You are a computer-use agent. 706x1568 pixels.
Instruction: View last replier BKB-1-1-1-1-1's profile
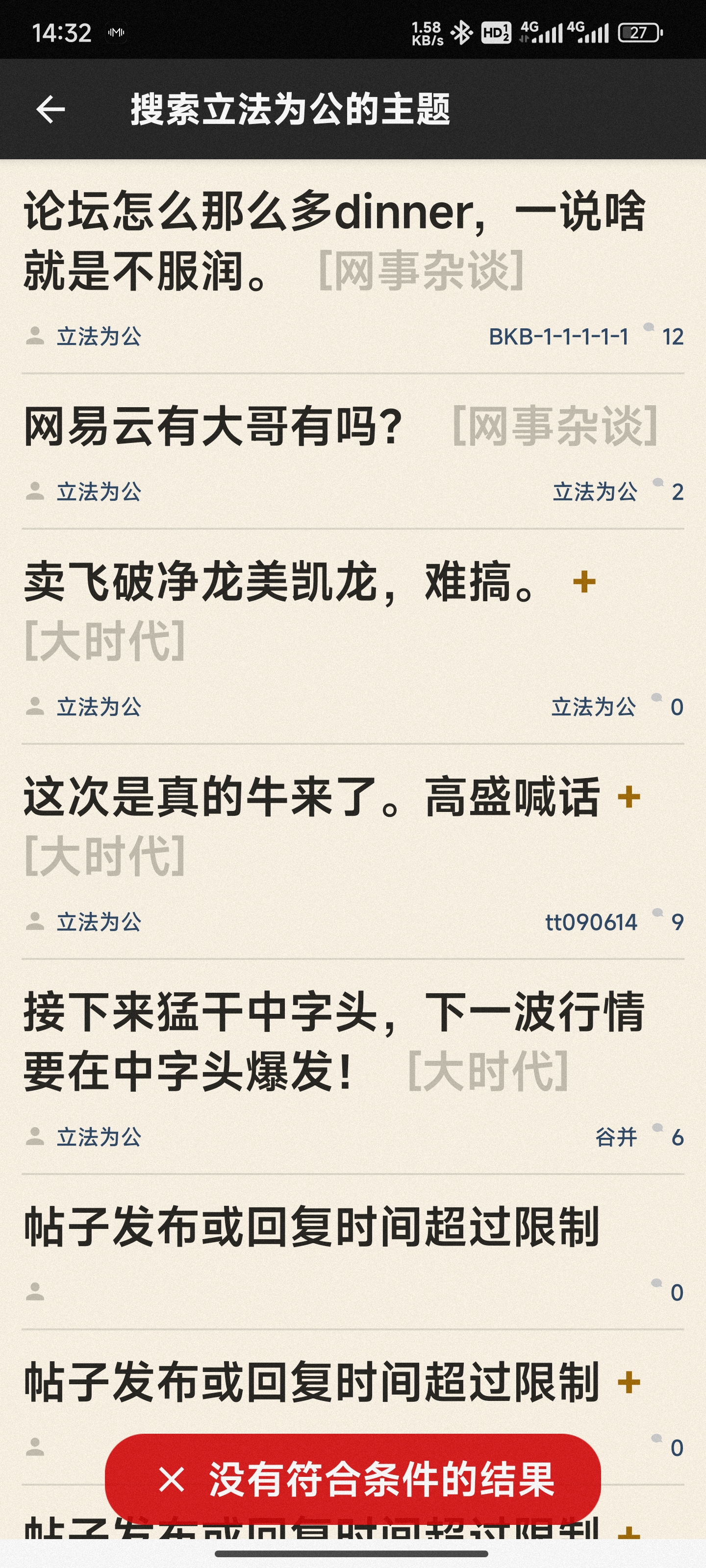[558, 337]
